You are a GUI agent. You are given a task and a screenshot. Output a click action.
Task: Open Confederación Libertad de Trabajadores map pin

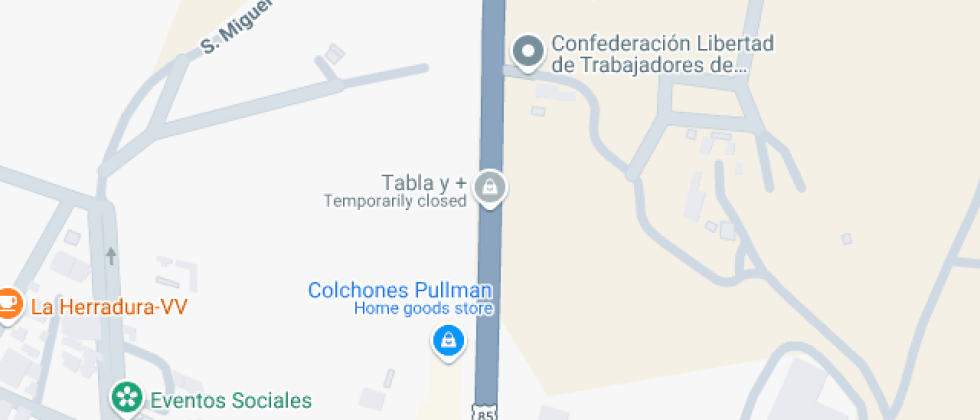[529, 52]
